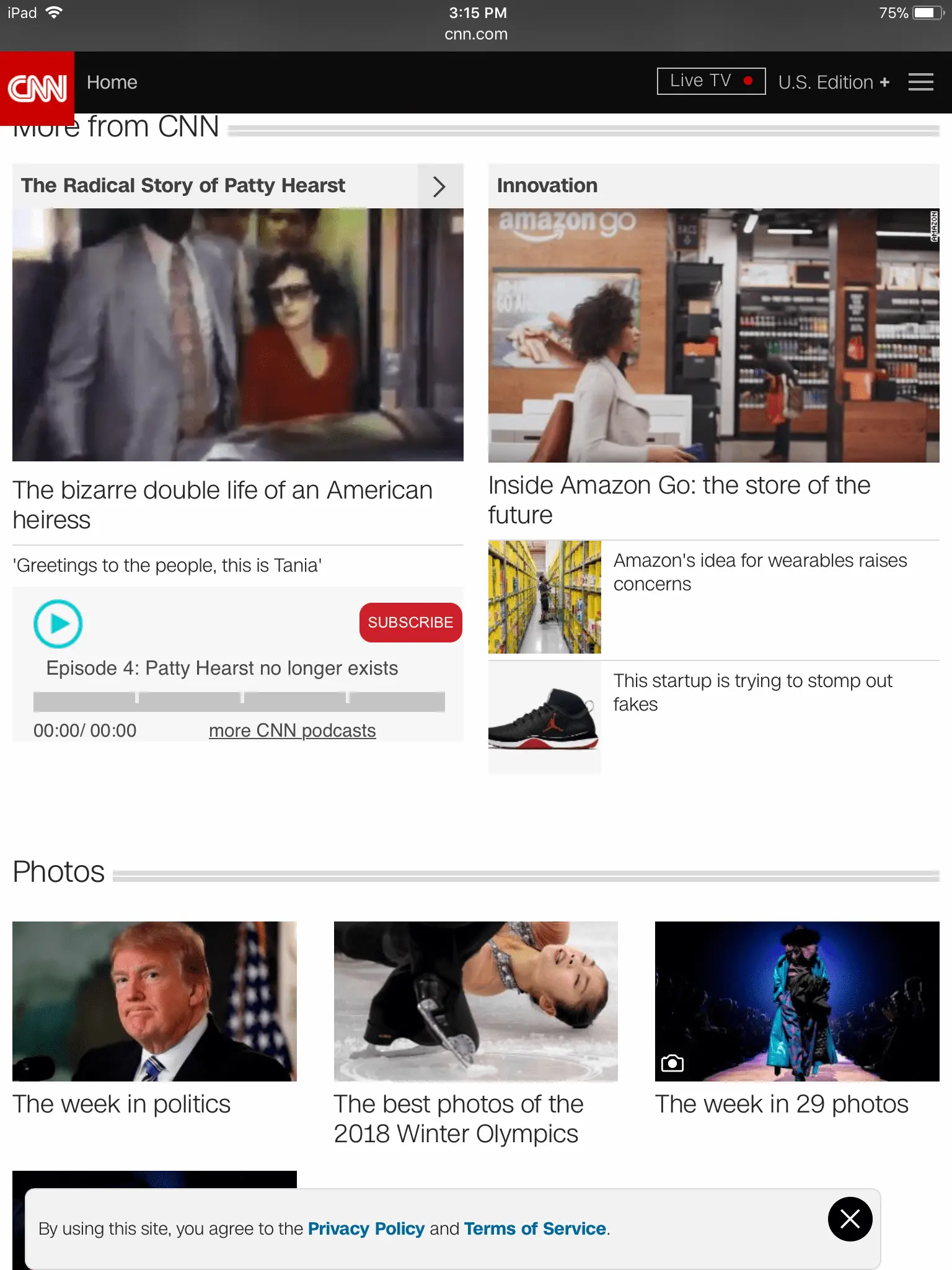Open the Privacy Policy link
This screenshot has height=1270, width=952.
pyautogui.click(x=366, y=1228)
